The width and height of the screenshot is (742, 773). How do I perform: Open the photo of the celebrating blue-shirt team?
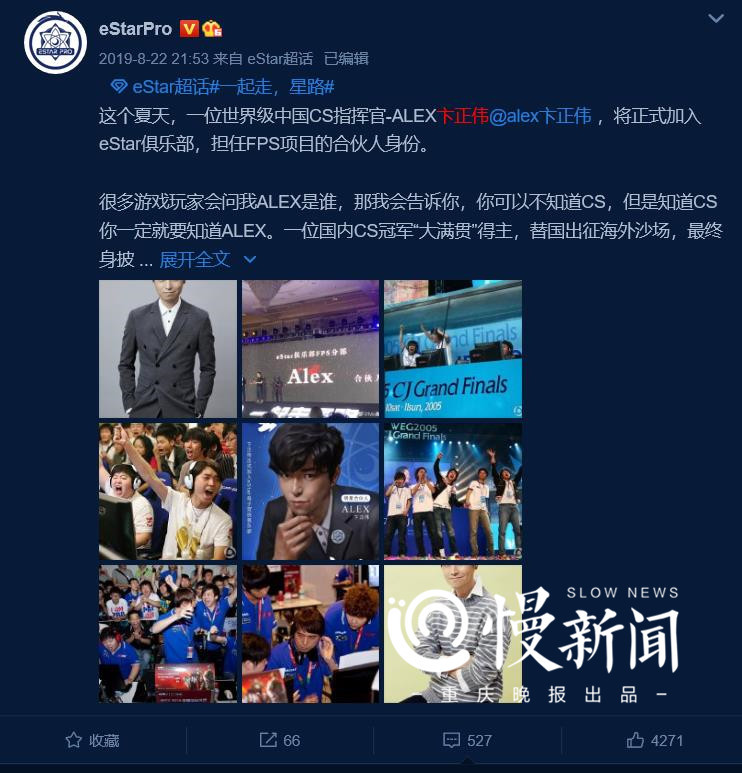[168, 634]
